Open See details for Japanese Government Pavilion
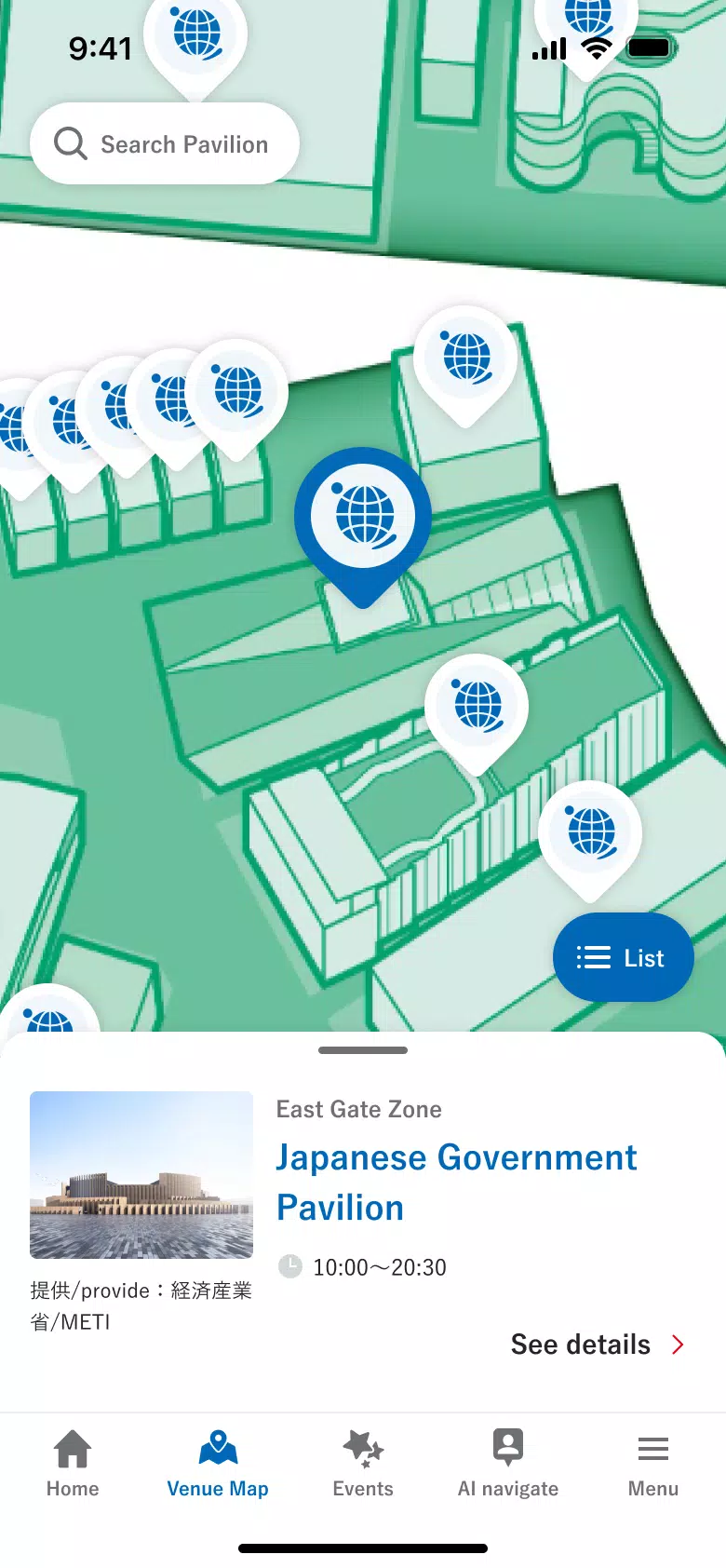Screen dimensions: 726x1568 [x=597, y=1345]
